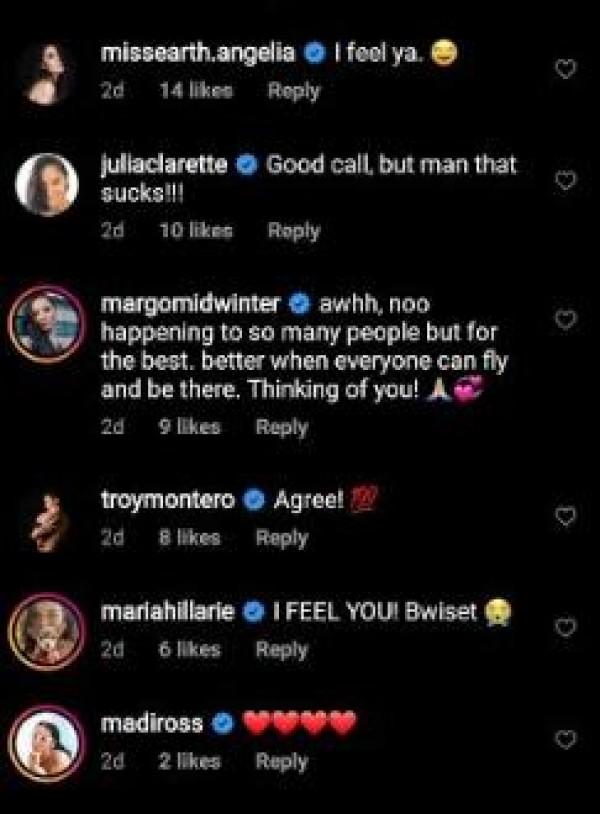Screen dimensions: 600x814
Task: Reply to mariahillarie's comment
Action: (282, 650)
